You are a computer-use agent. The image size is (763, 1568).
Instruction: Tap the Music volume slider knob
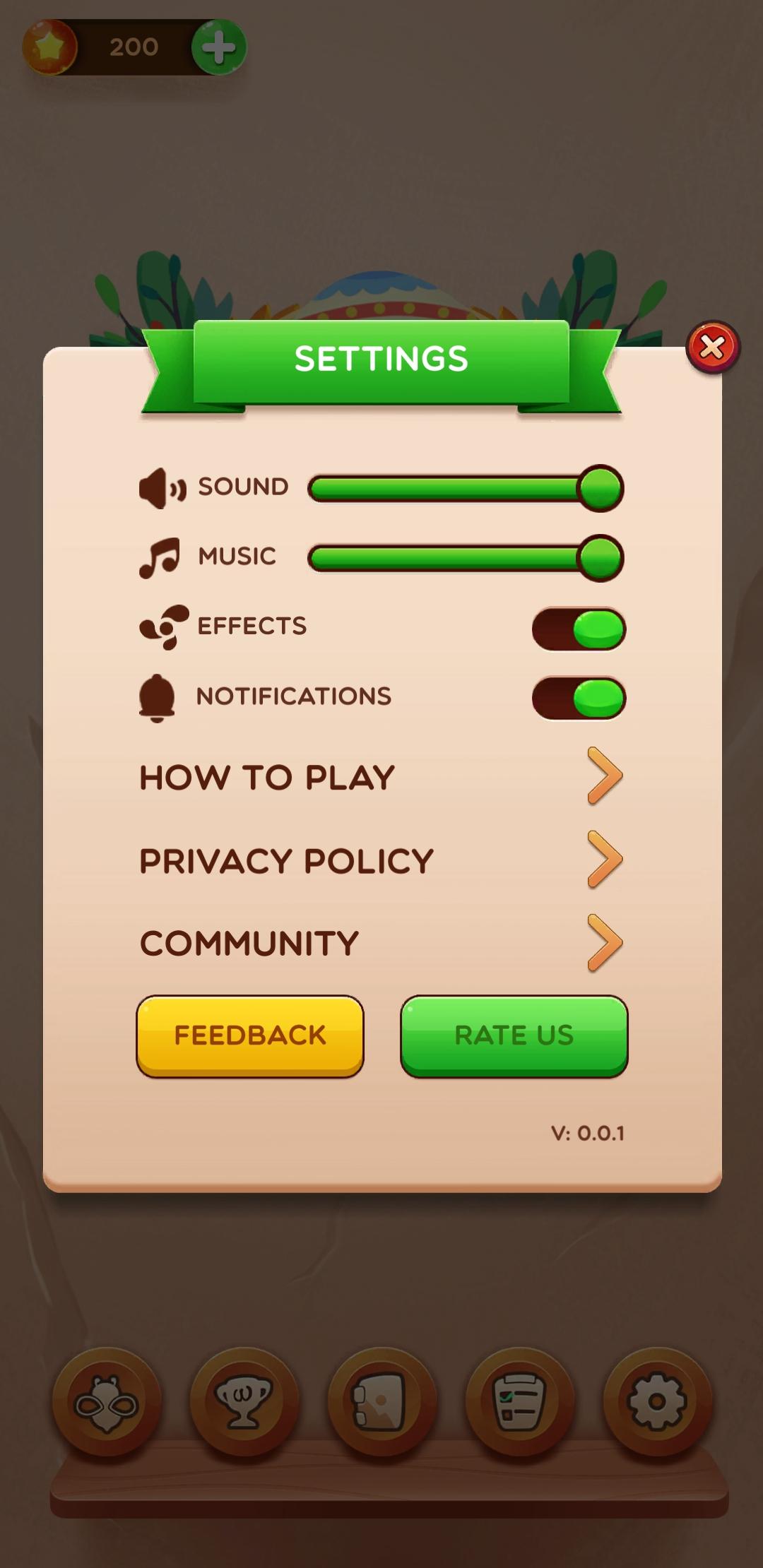(600, 558)
